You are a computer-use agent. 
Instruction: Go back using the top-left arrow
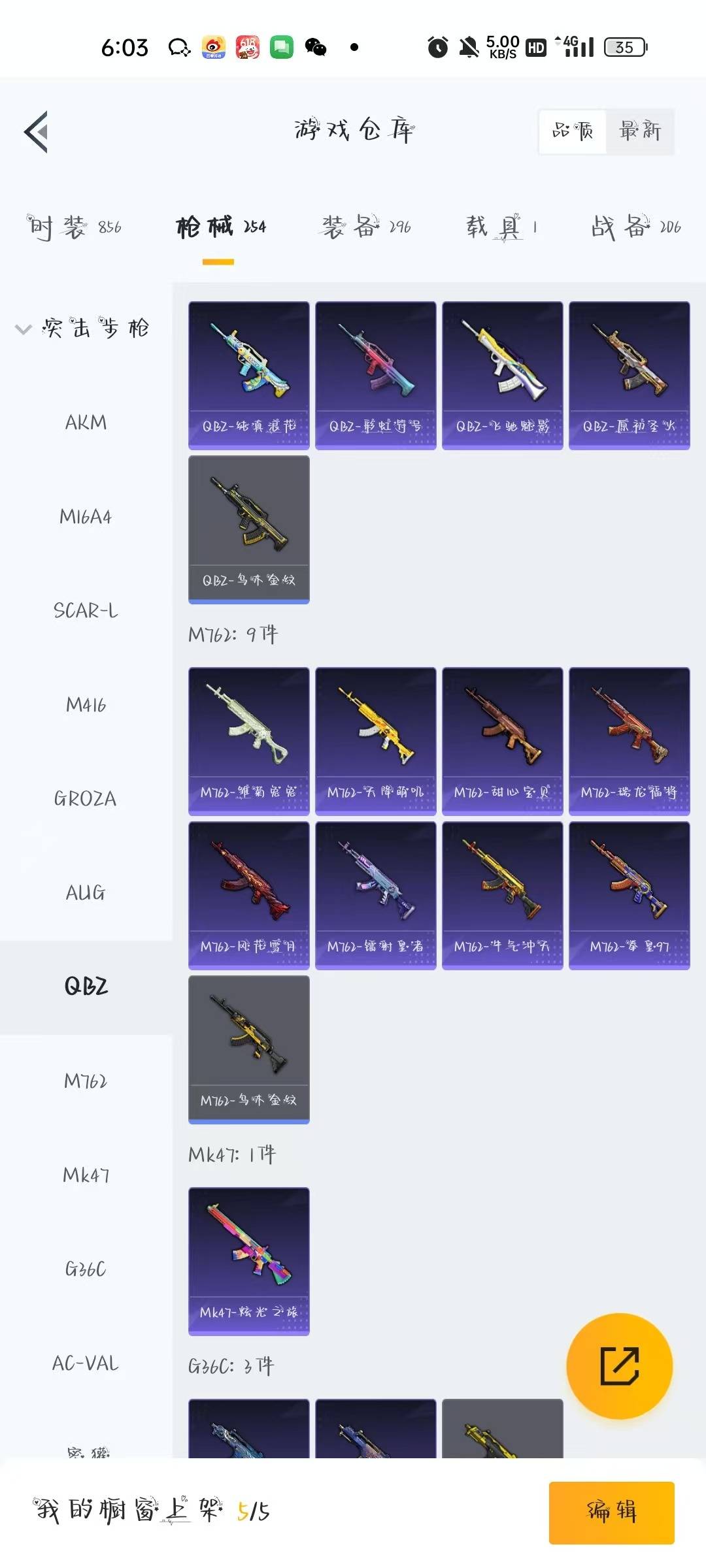coord(37,131)
